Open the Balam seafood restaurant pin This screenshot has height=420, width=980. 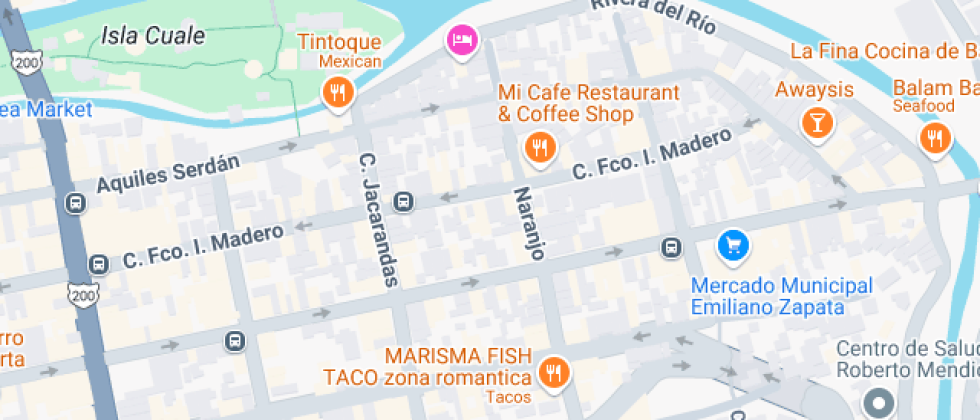(x=936, y=138)
